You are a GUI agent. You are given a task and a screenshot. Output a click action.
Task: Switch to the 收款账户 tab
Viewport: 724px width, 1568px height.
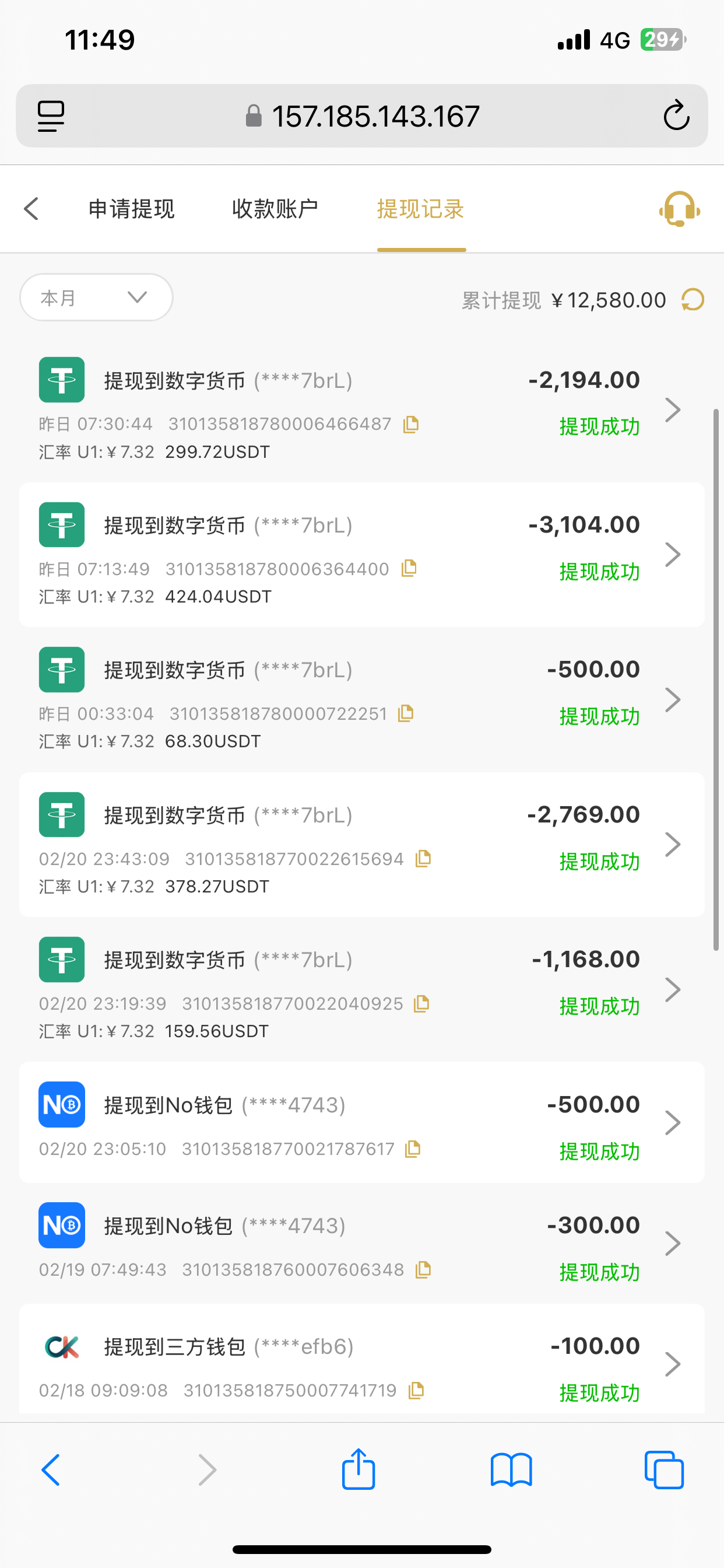[x=275, y=209]
